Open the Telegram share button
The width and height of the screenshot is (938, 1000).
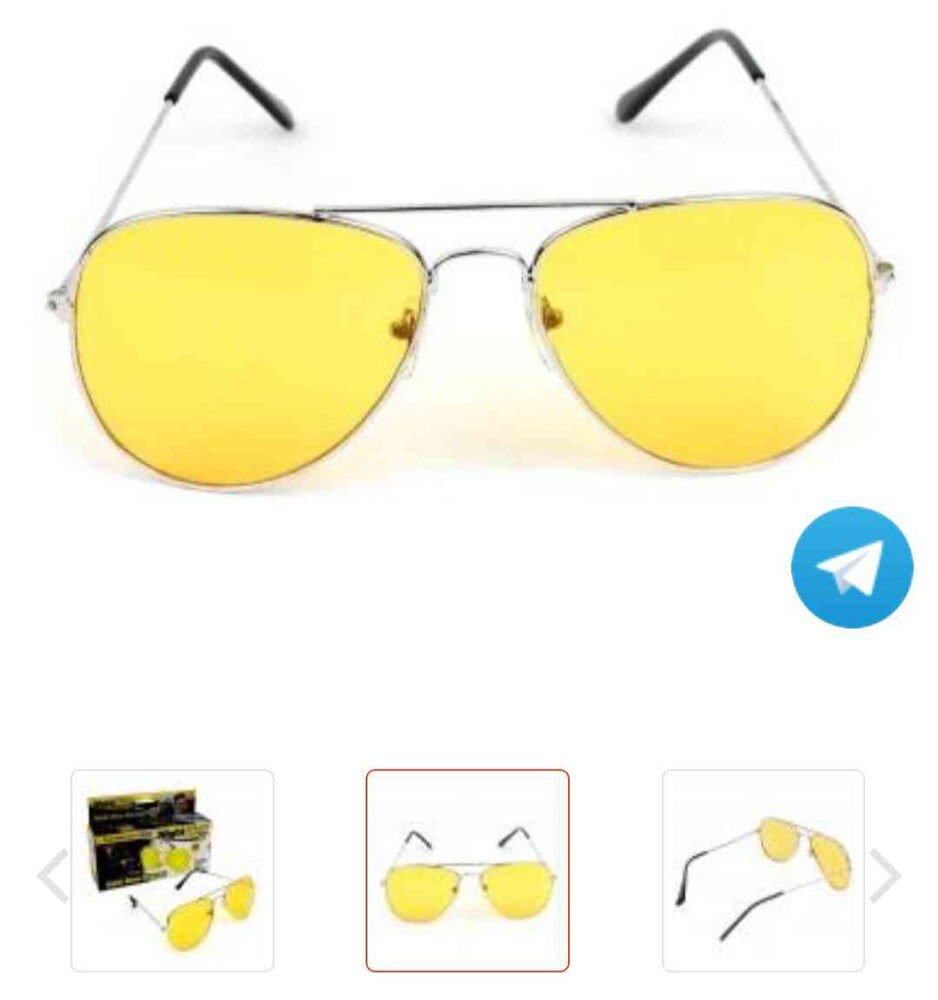pyautogui.click(x=851, y=567)
